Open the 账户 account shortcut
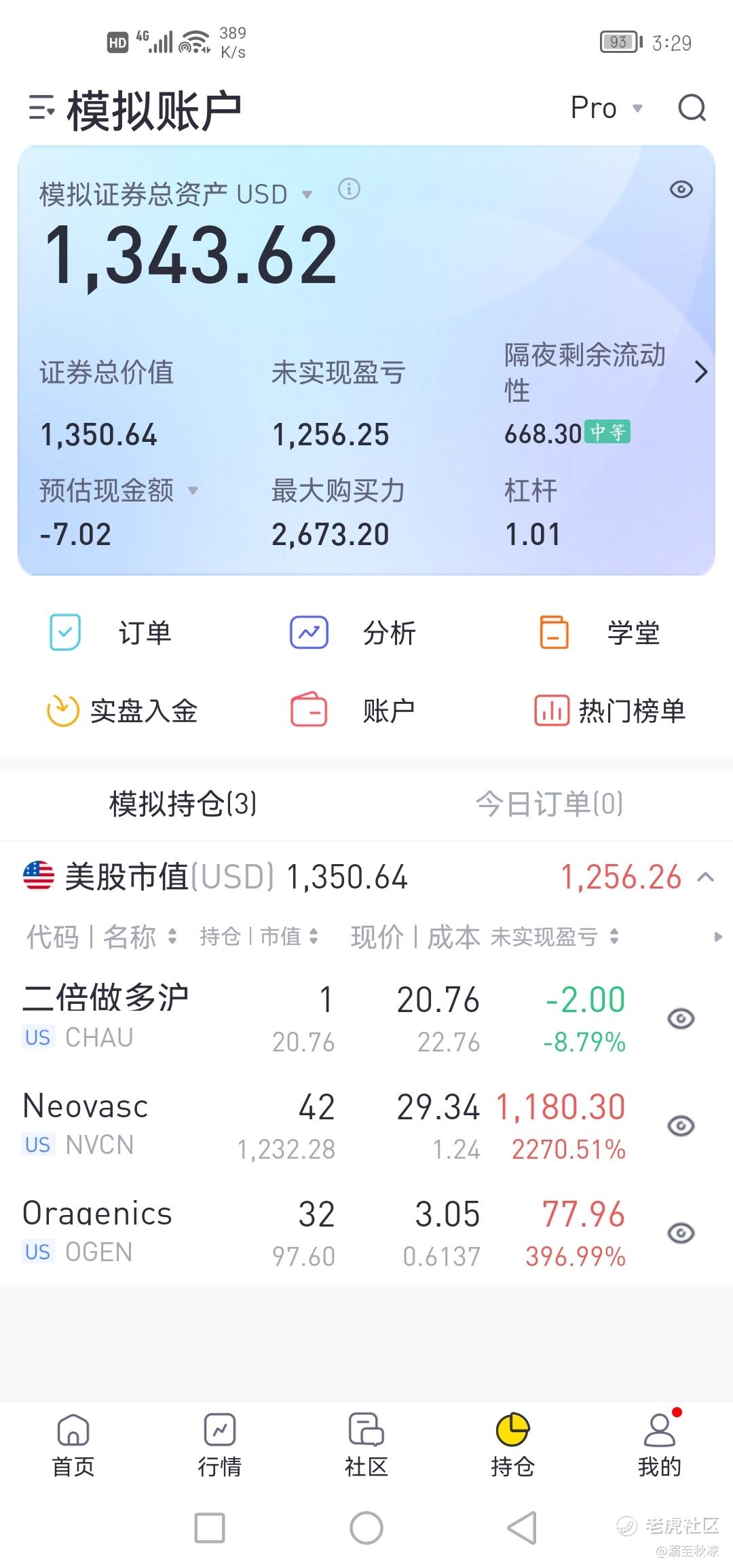This screenshot has height=1568, width=733. [x=353, y=711]
